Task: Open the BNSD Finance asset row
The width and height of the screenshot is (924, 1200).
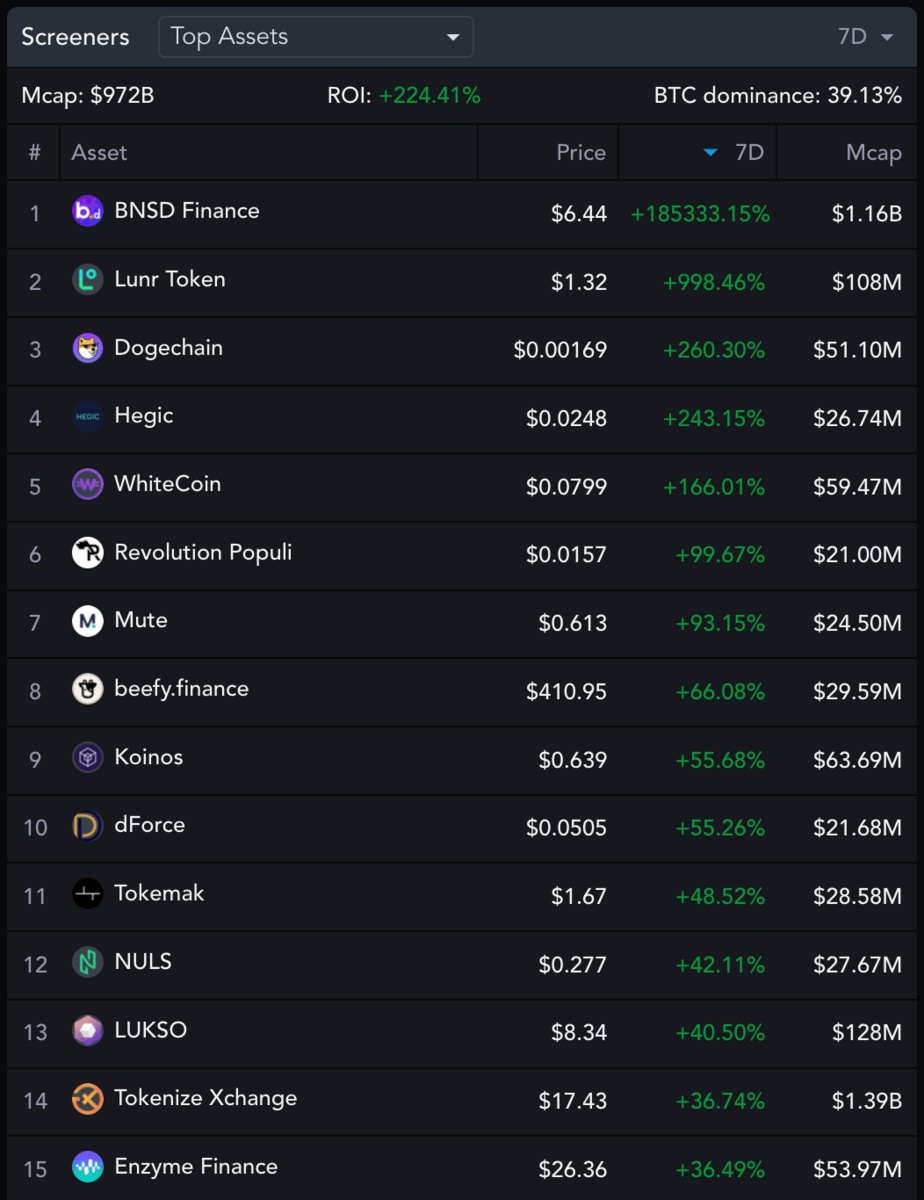Action: pyautogui.click(x=187, y=211)
